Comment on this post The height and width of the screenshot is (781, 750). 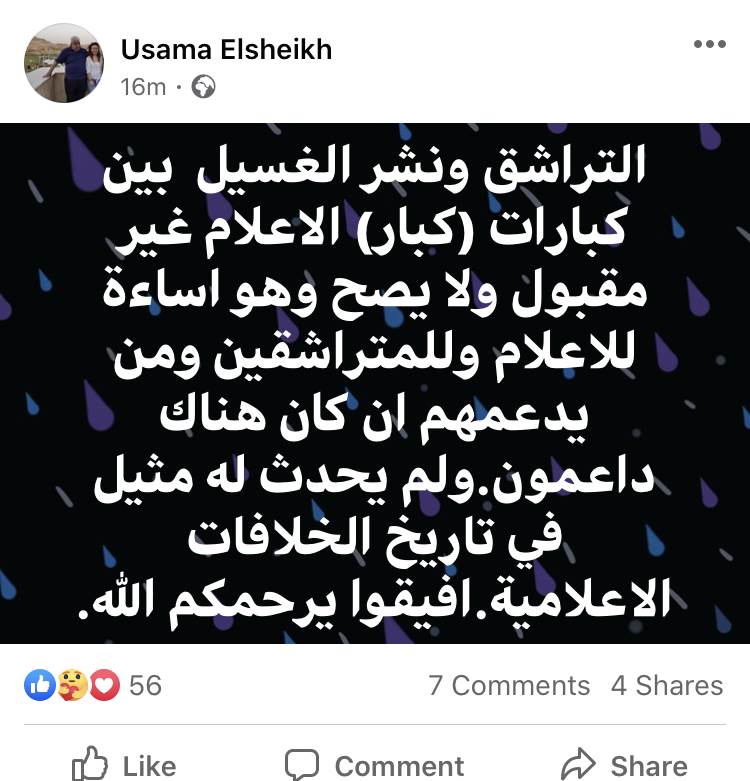click(375, 765)
